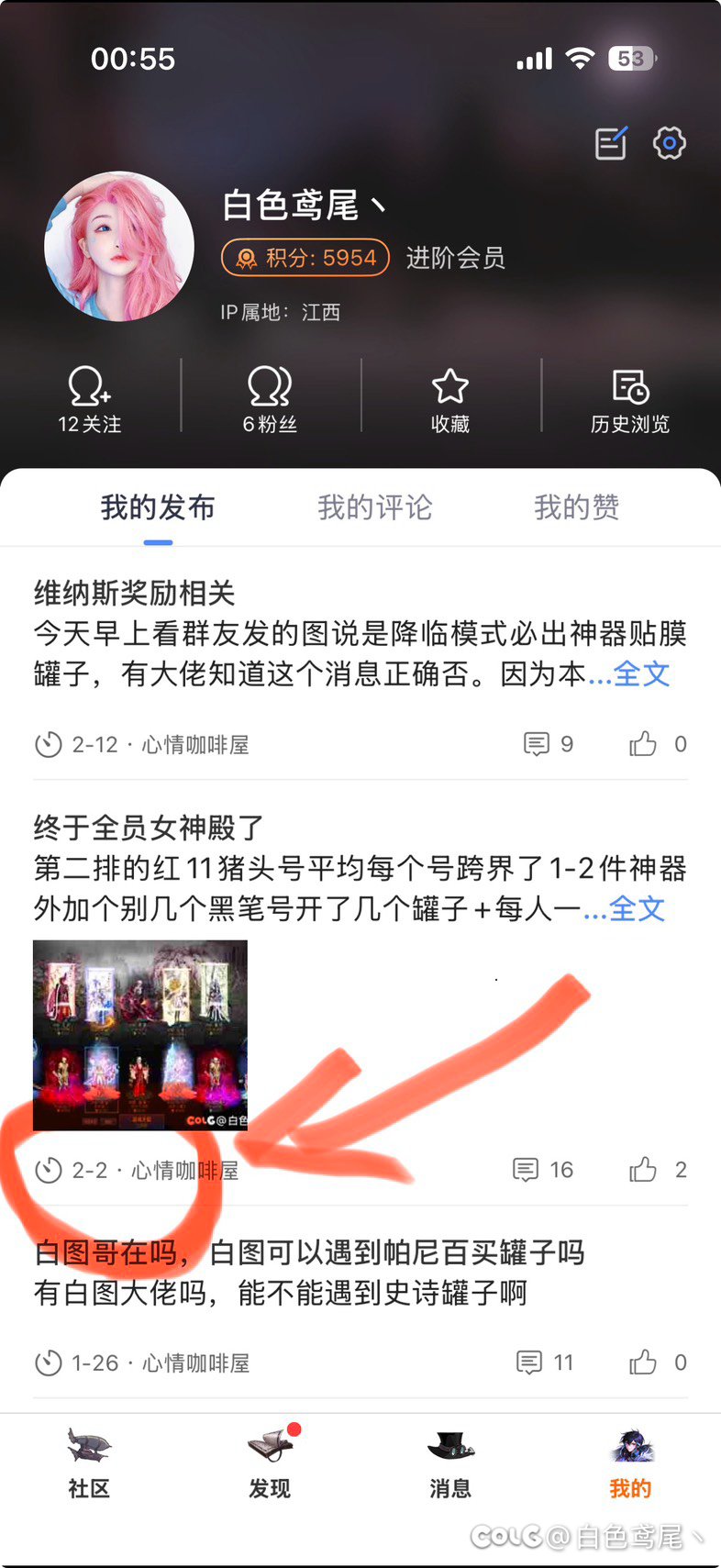Open 收藏 favorites

point(450,399)
